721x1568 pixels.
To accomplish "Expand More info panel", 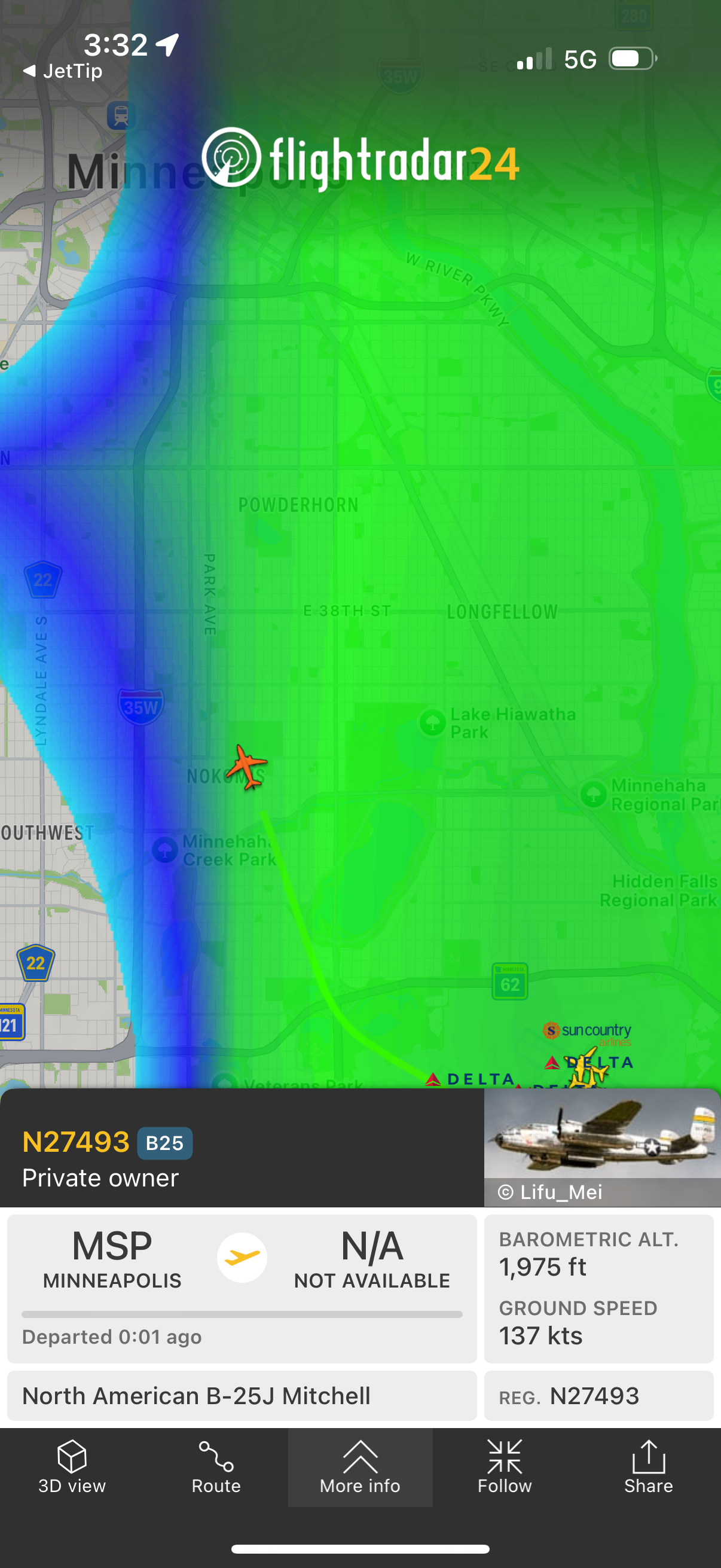I will (360, 1467).
